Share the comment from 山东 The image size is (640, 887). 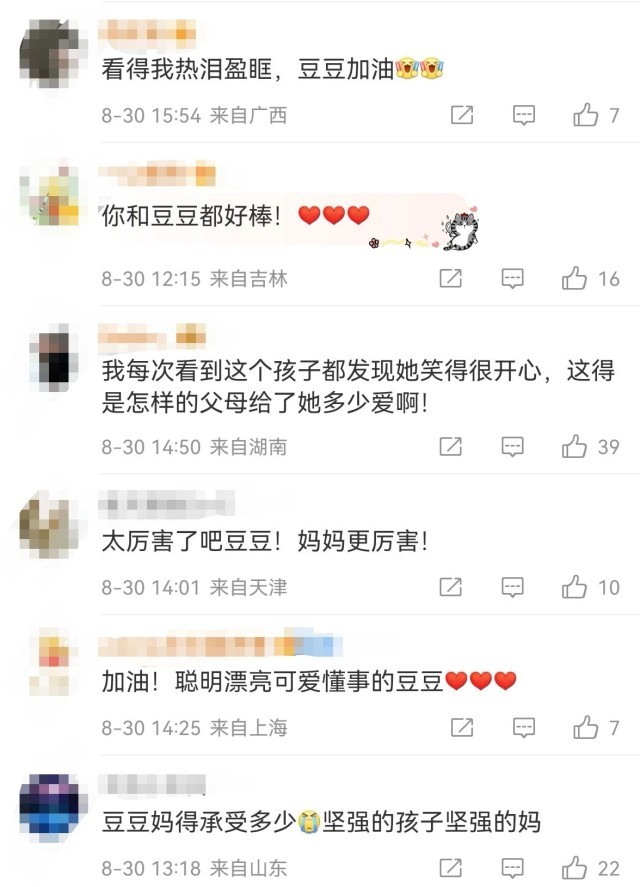(450, 866)
